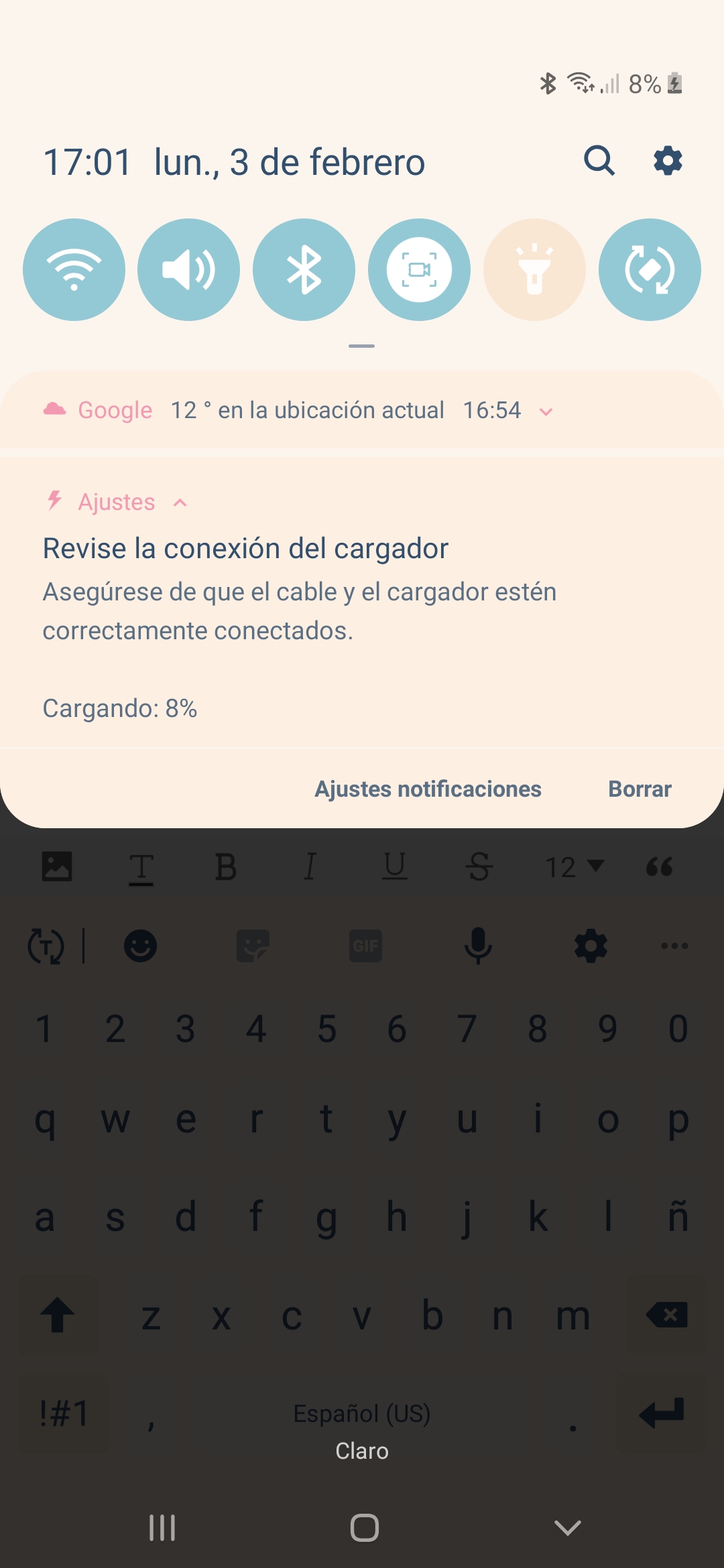Turn off the Wi-Fi quick toggle
The width and height of the screenshot is (724, 1568).
(x=74, y=269)
